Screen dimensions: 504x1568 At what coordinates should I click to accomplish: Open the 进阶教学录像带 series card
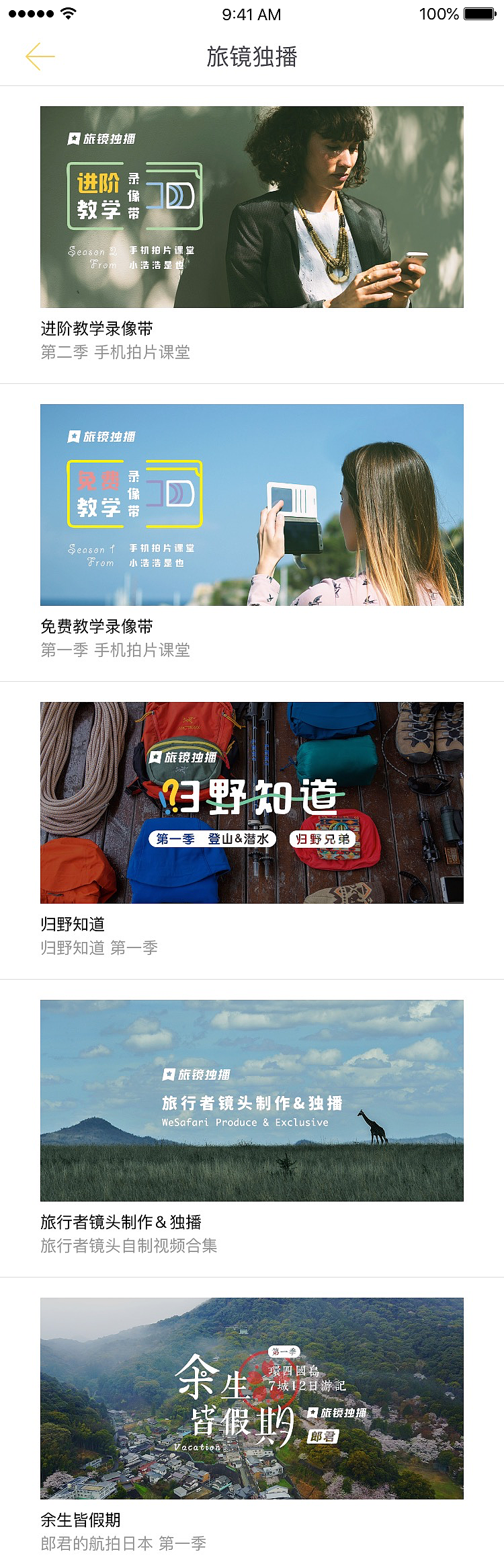pyautogui.click(x=251, y=207)
